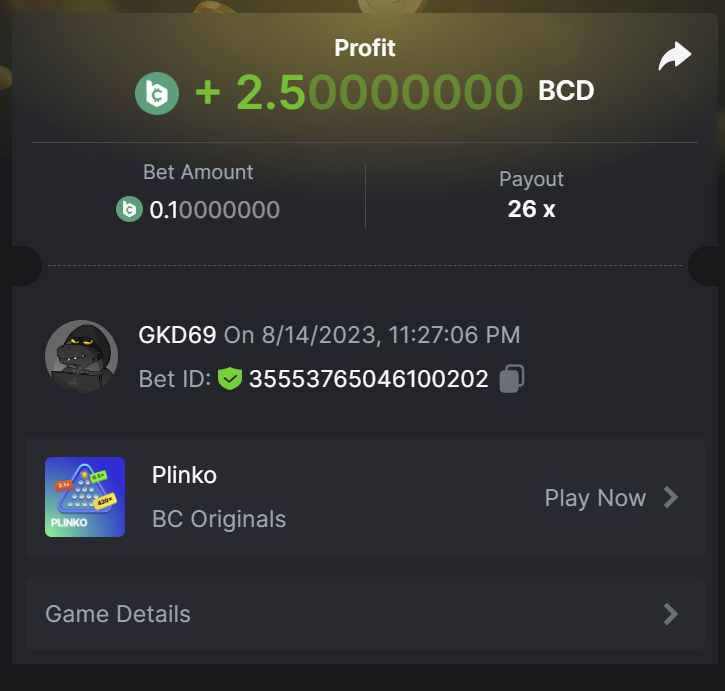The height and width of the screenshot is (691, 725).
Task: Tap Play Now for Plinko
Action: pos(611,498)
